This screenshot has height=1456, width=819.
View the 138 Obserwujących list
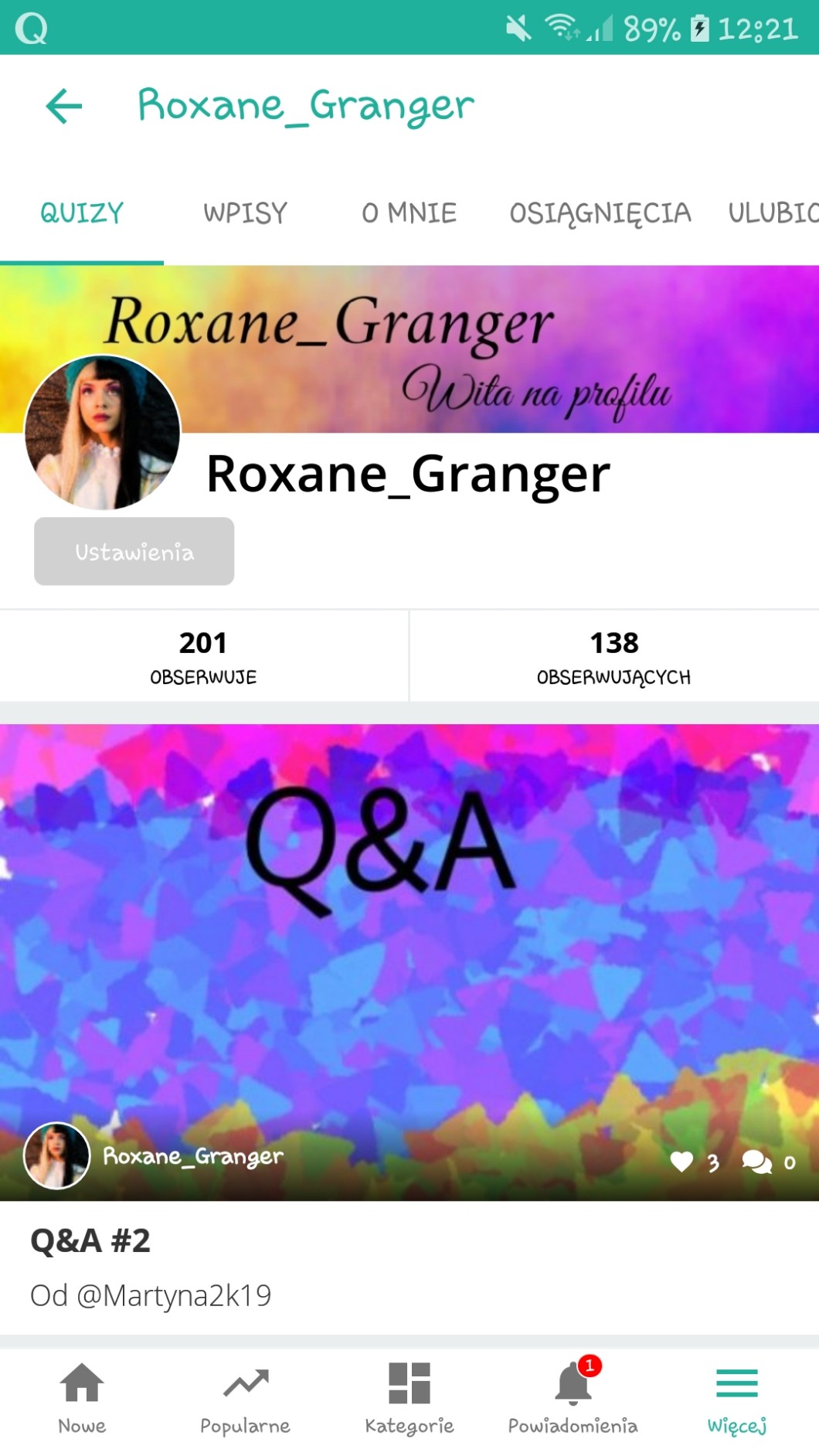click(x=613, y=656)
